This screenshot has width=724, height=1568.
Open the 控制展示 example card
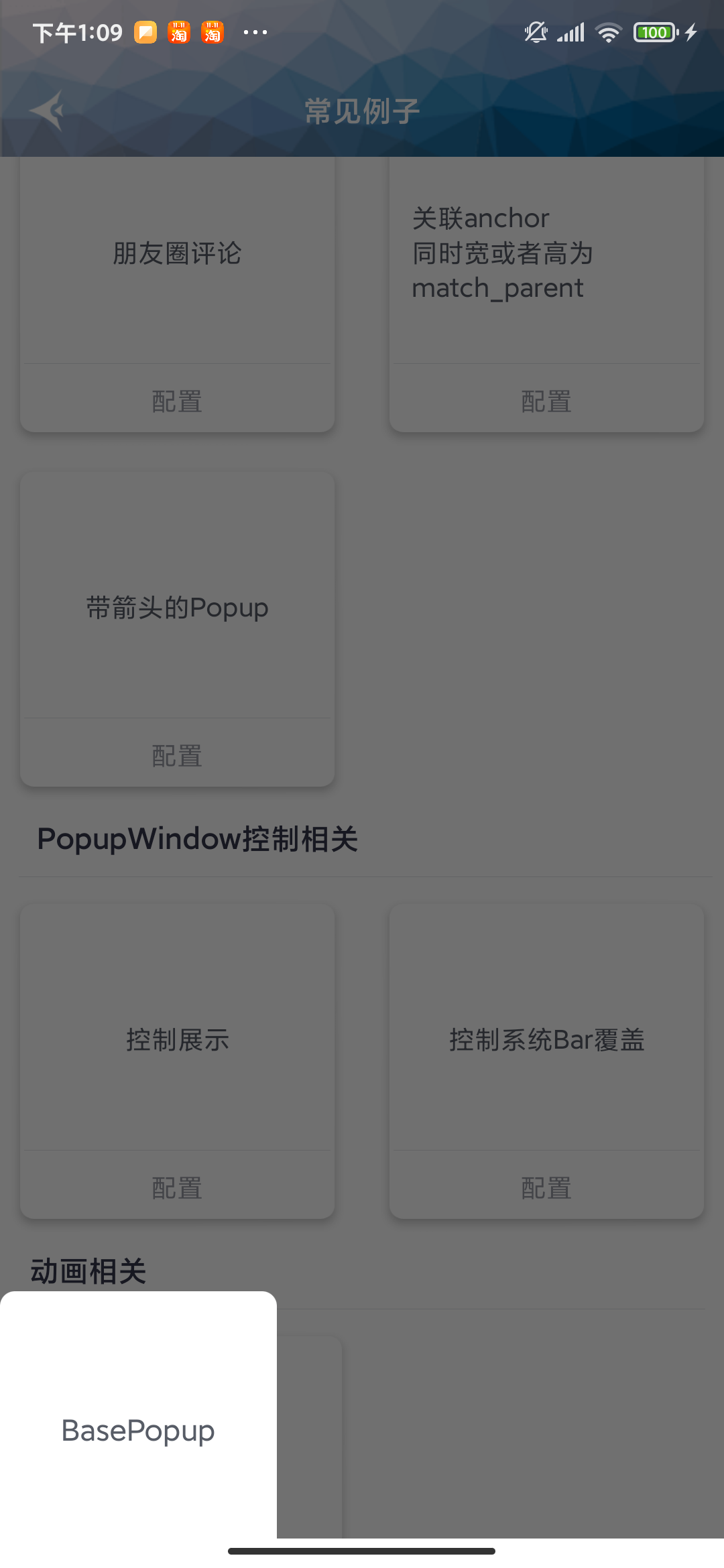pyautogui.click(x=177, y=1039)
